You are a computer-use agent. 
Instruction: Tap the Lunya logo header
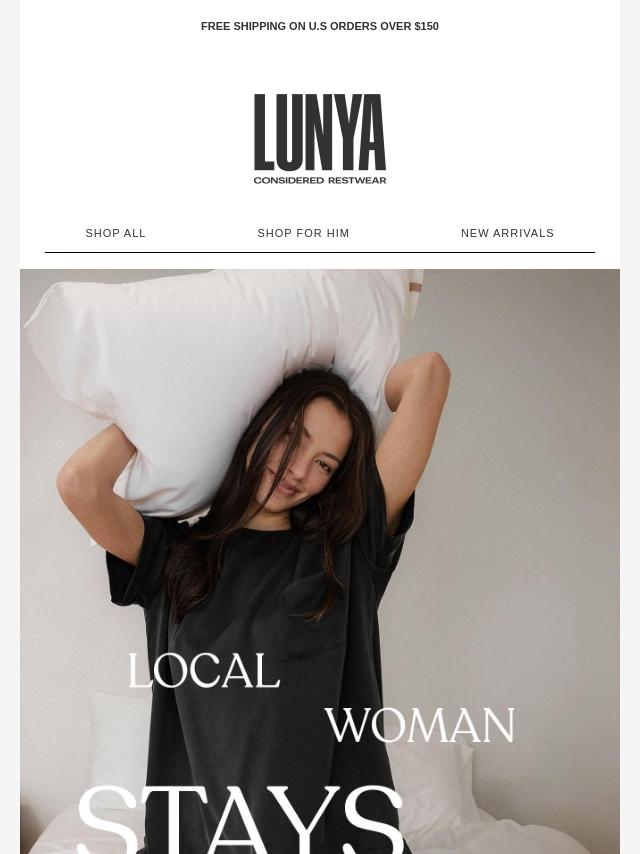coord(320,139)
